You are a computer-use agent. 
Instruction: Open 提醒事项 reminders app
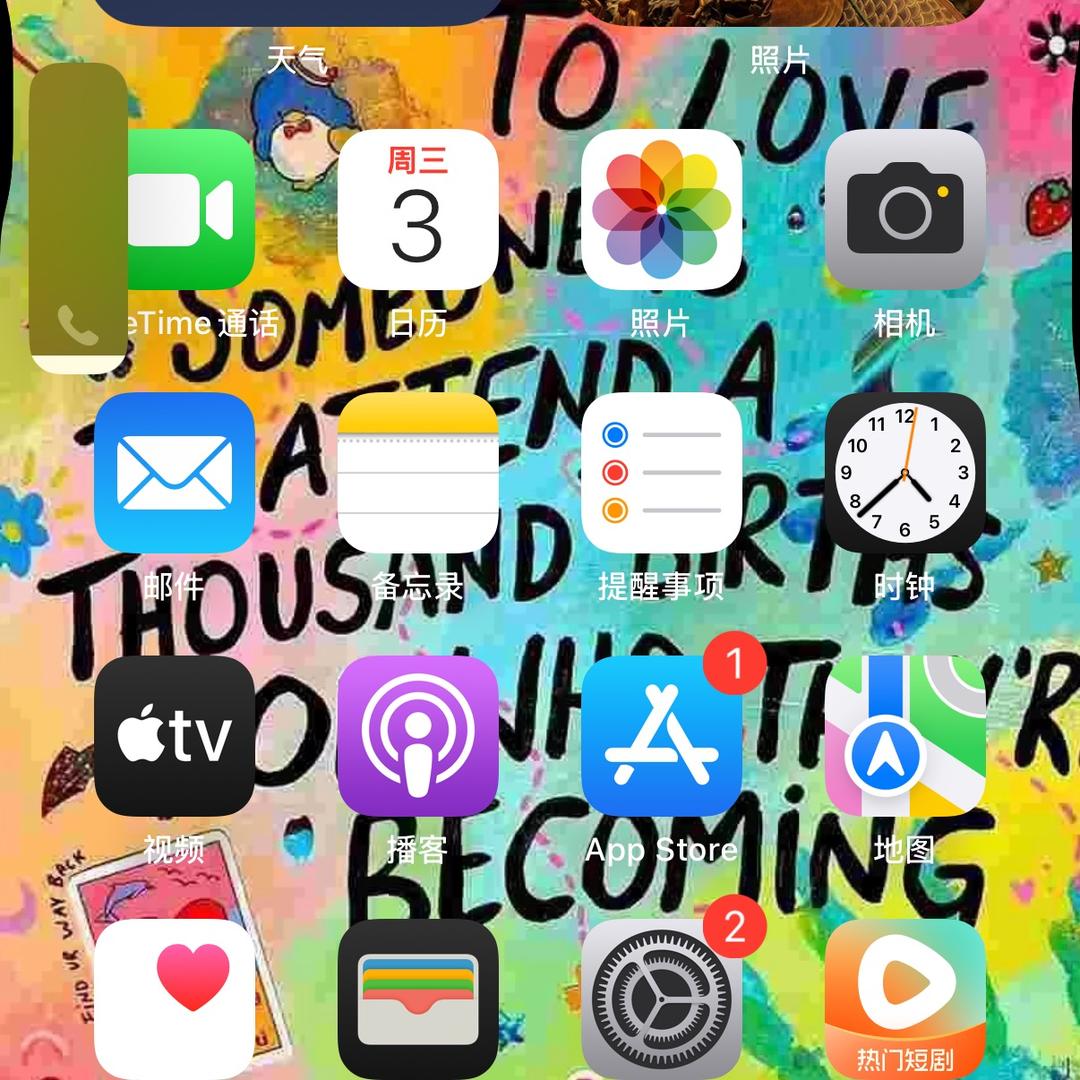click(661, 472)
